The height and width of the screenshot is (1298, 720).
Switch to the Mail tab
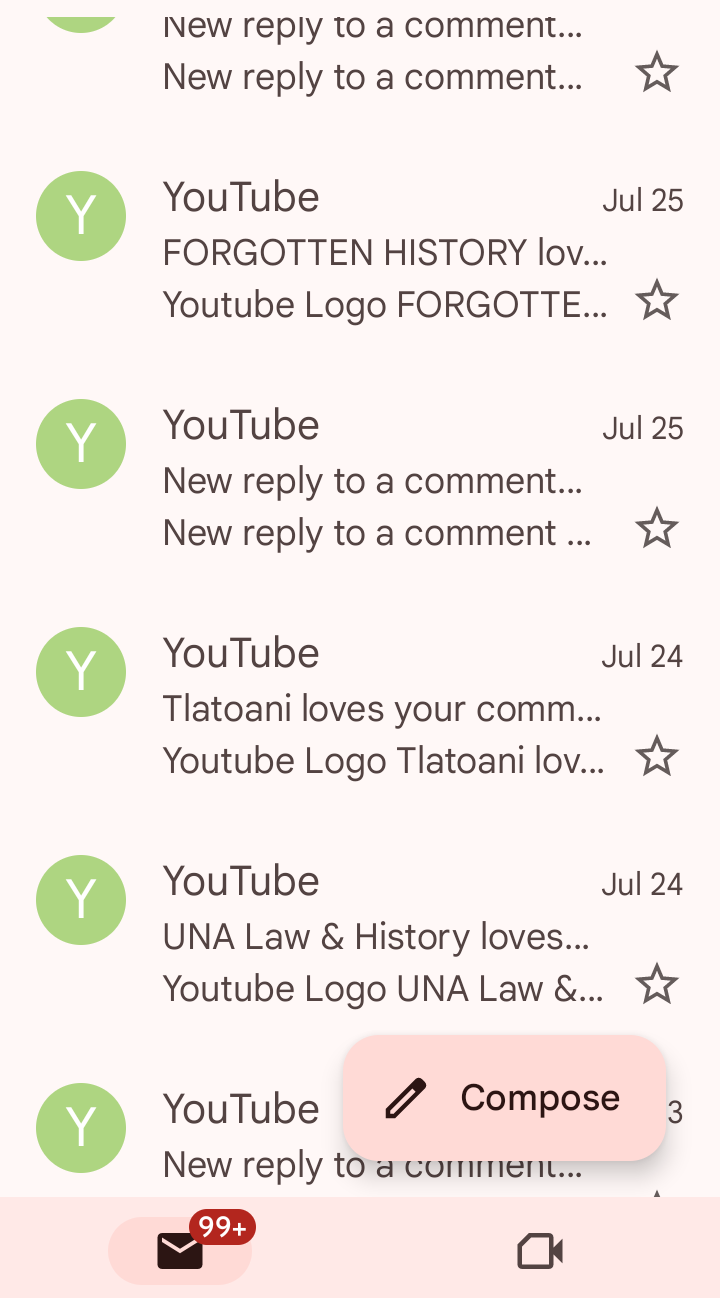point(180,1251)
